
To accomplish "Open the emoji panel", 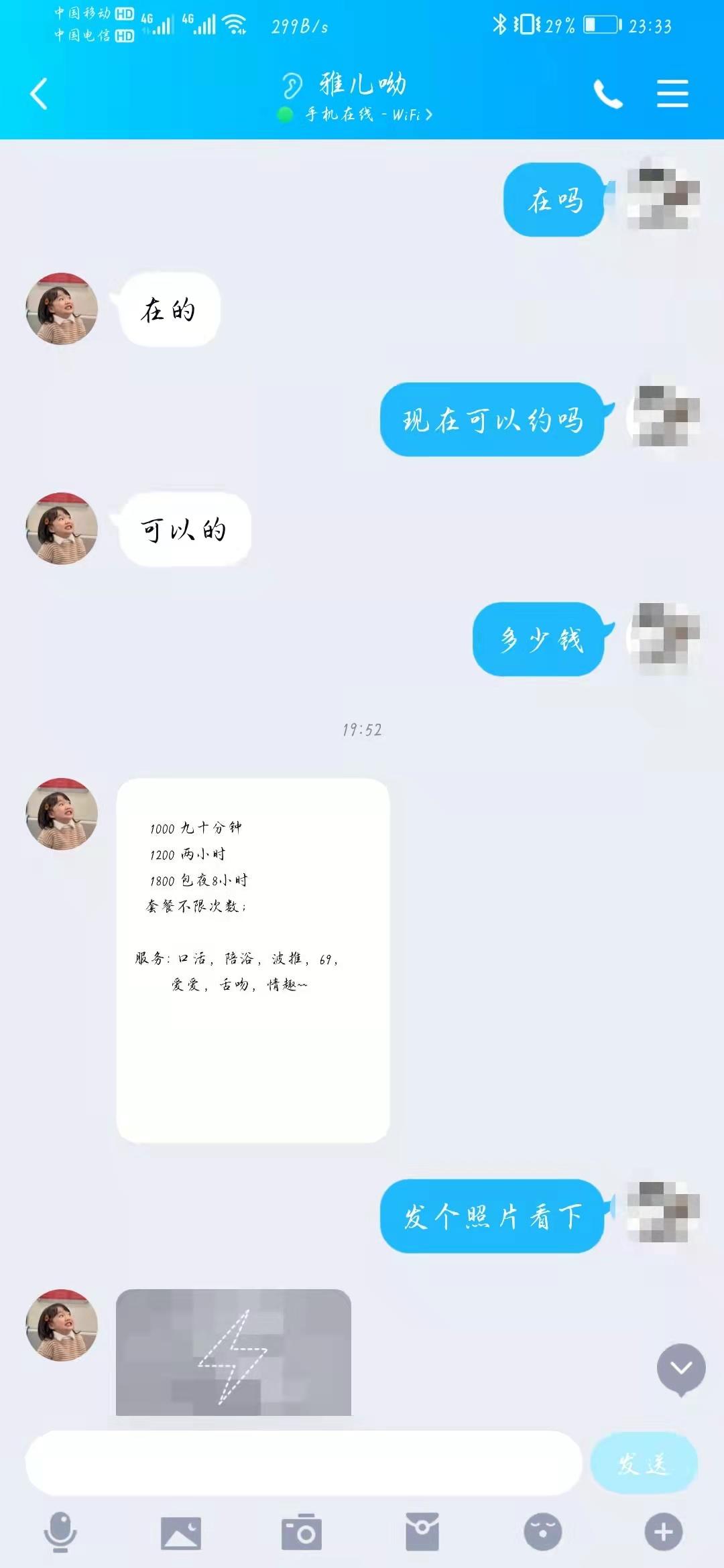I will coord(543,1532).
